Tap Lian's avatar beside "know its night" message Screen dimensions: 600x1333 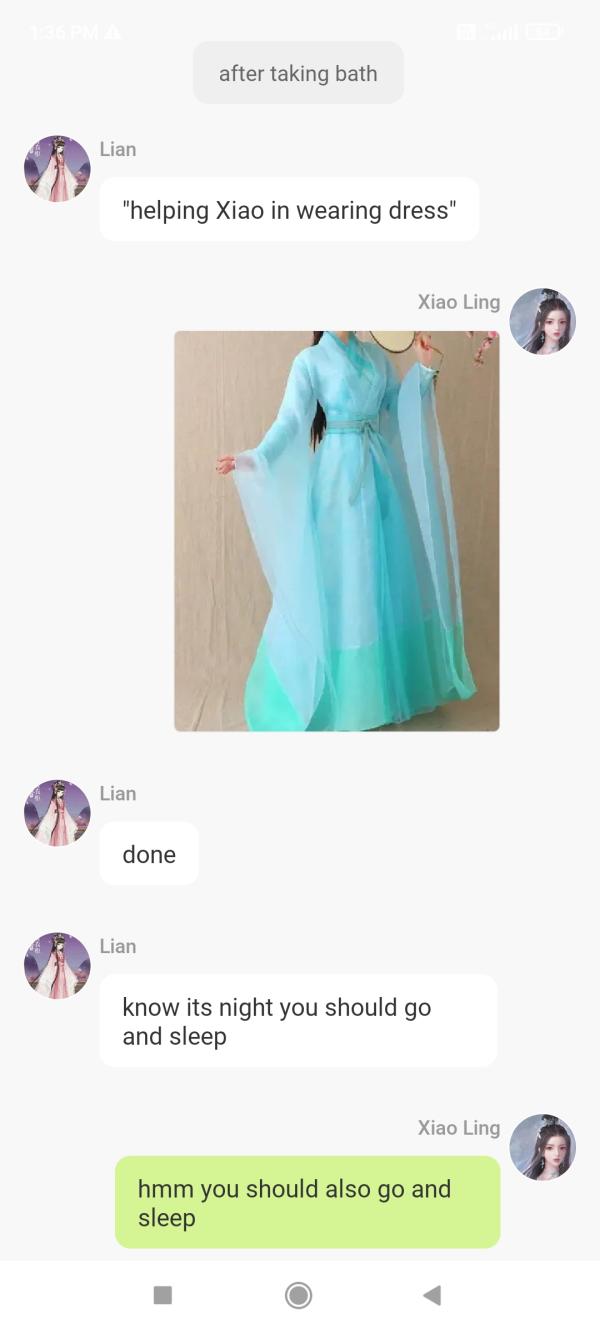click(x=57, y=966)
